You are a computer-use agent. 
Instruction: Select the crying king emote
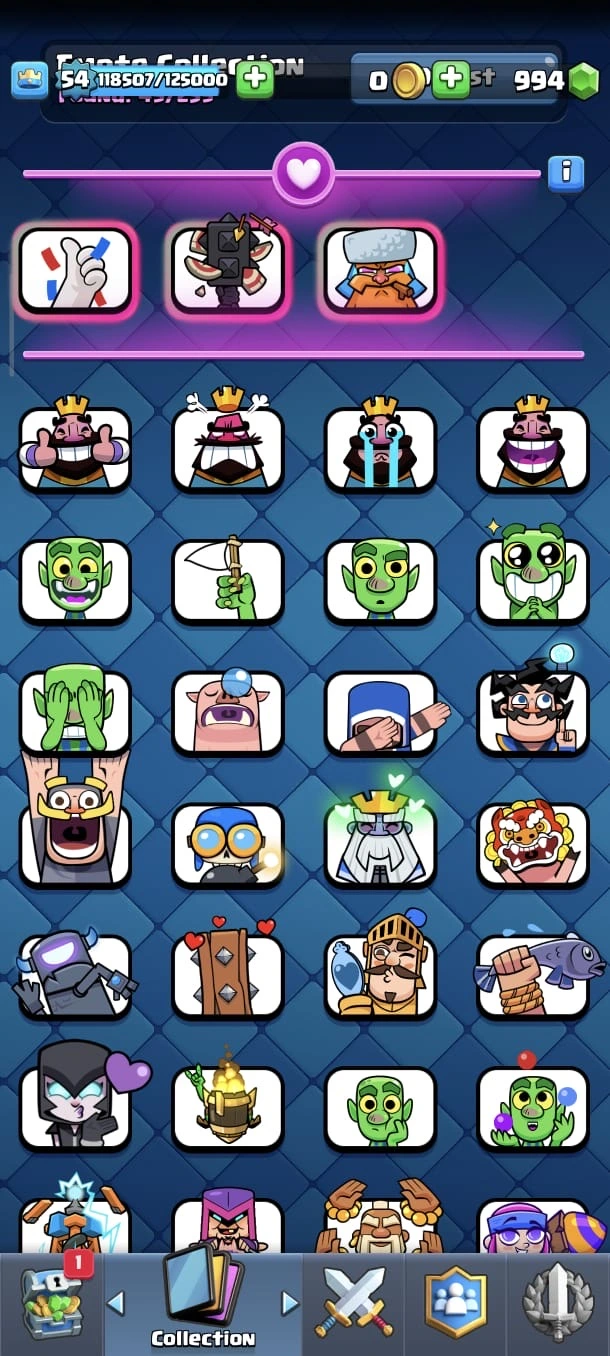[x=380, y=448]
